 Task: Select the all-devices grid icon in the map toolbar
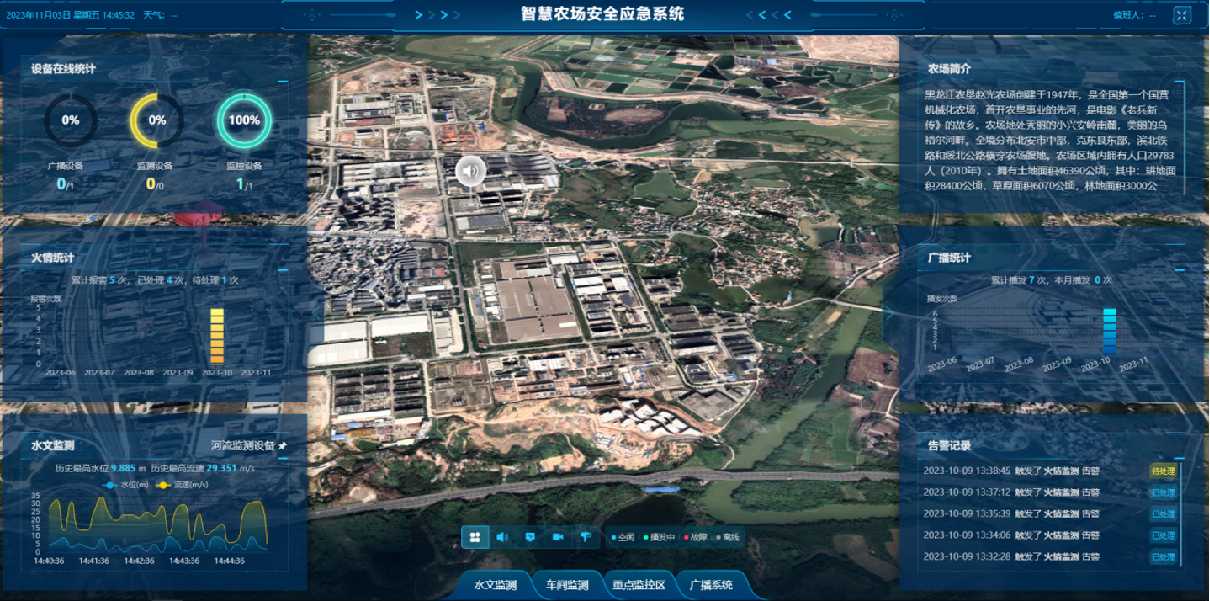click(475, 537)
